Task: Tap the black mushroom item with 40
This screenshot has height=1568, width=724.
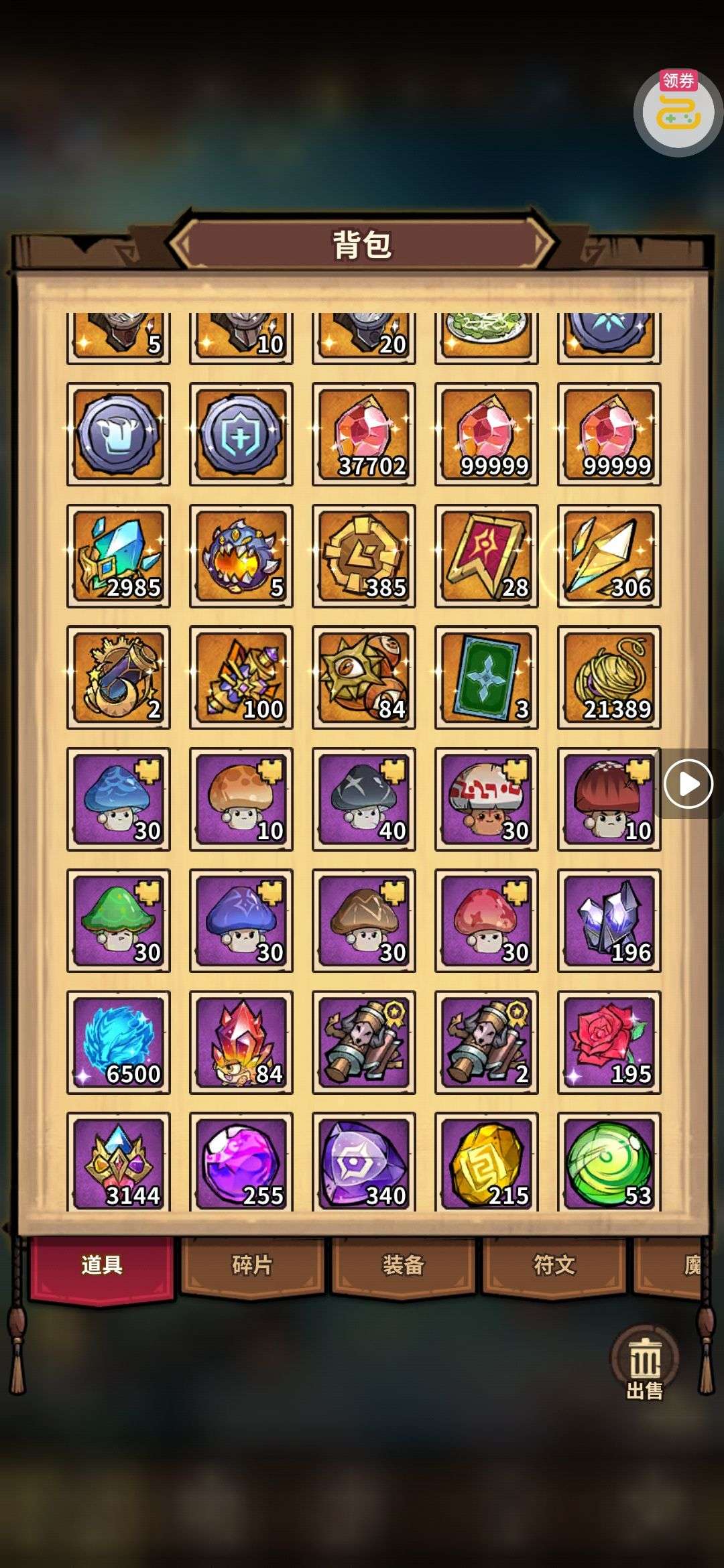Action: pyautogui.click(x=364, y=799)
